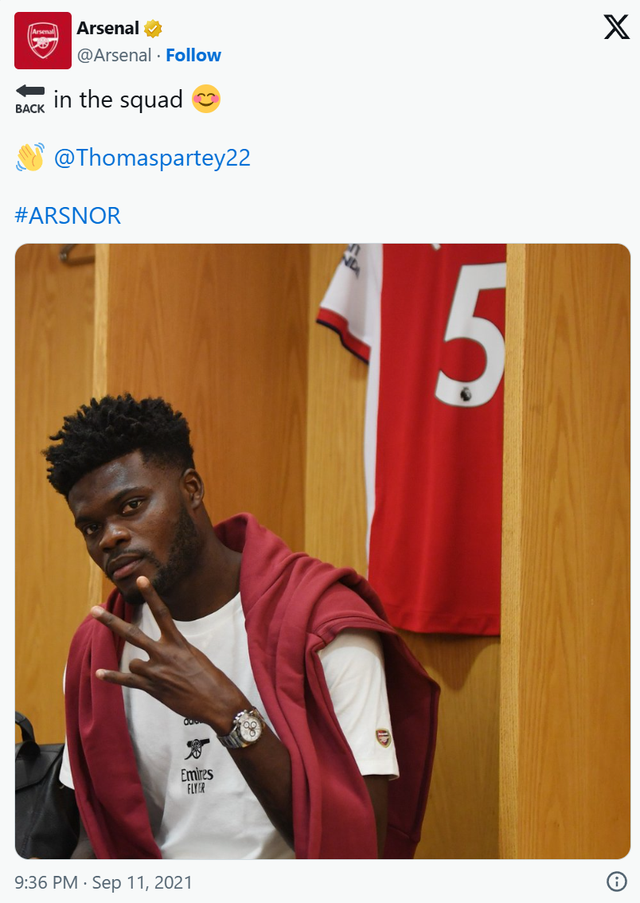Open the Arsenal profile avatar
The height and width of the screenshot is (903, 640).
[42, 41]
